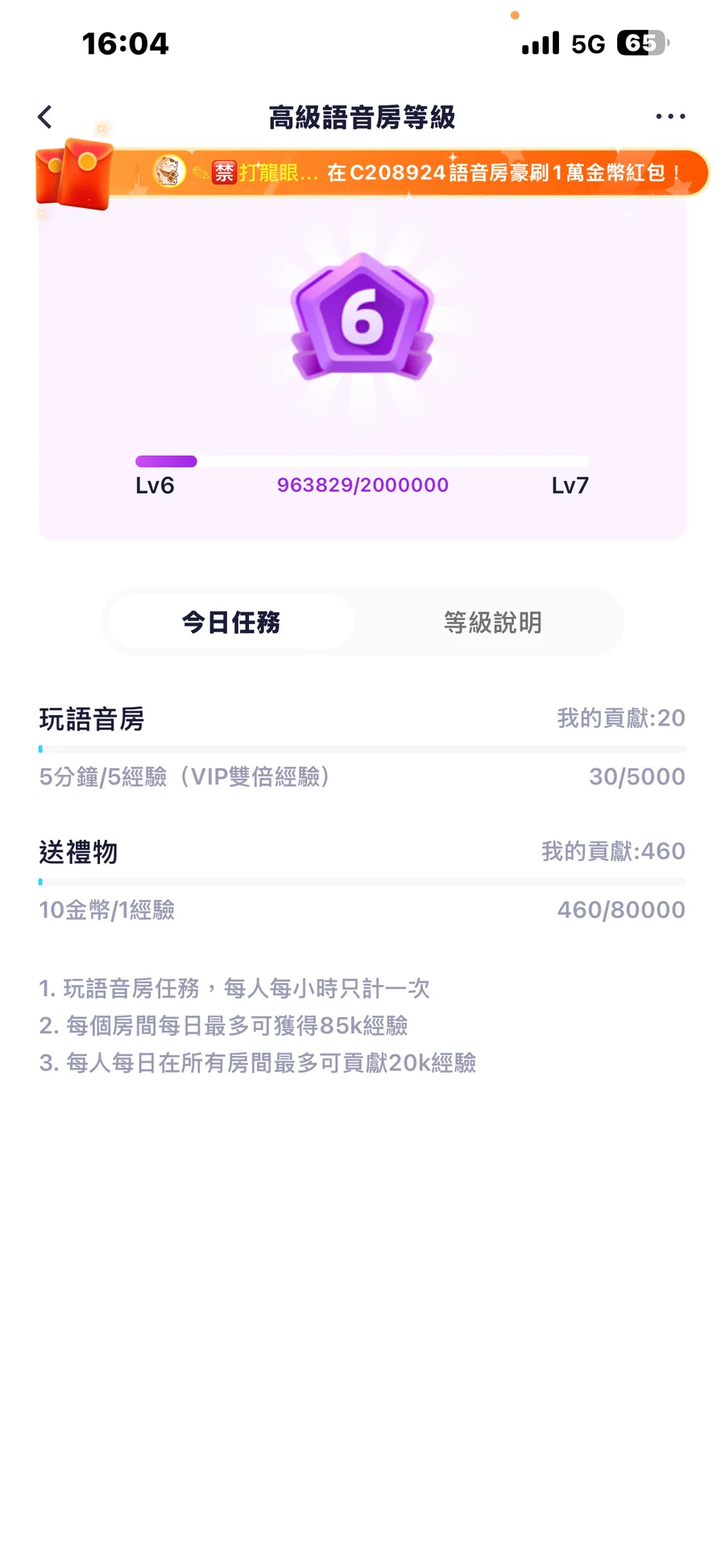Go back using the top-left arrow
The width and height of the screenshot is (725, 1568).
(45, 117)
